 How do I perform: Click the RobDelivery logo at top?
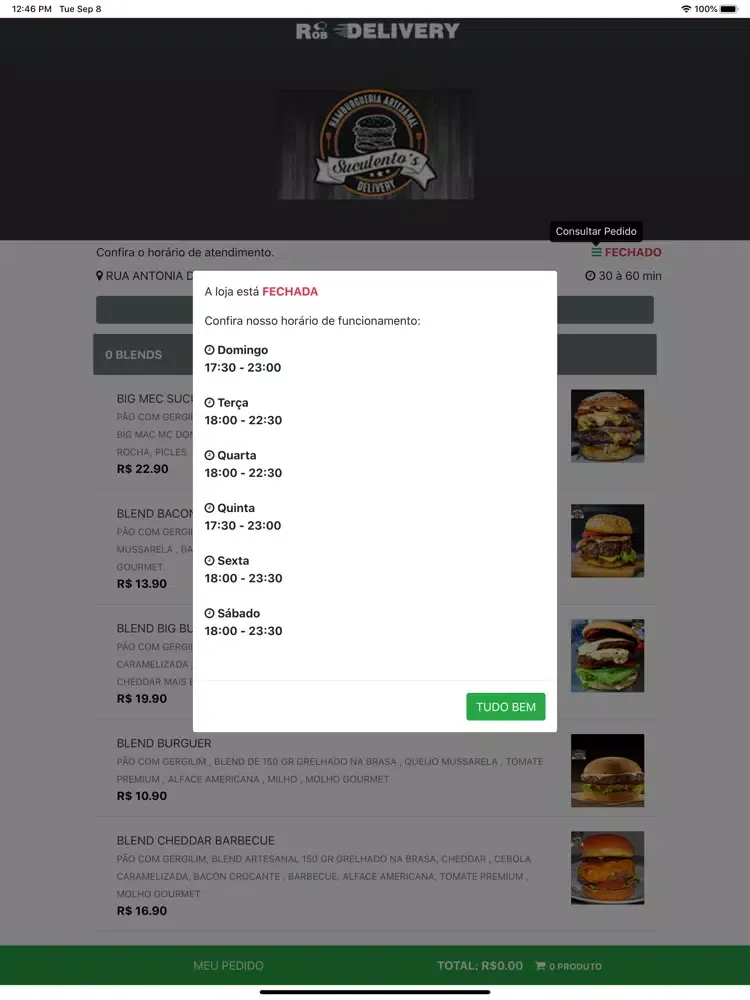377,30
